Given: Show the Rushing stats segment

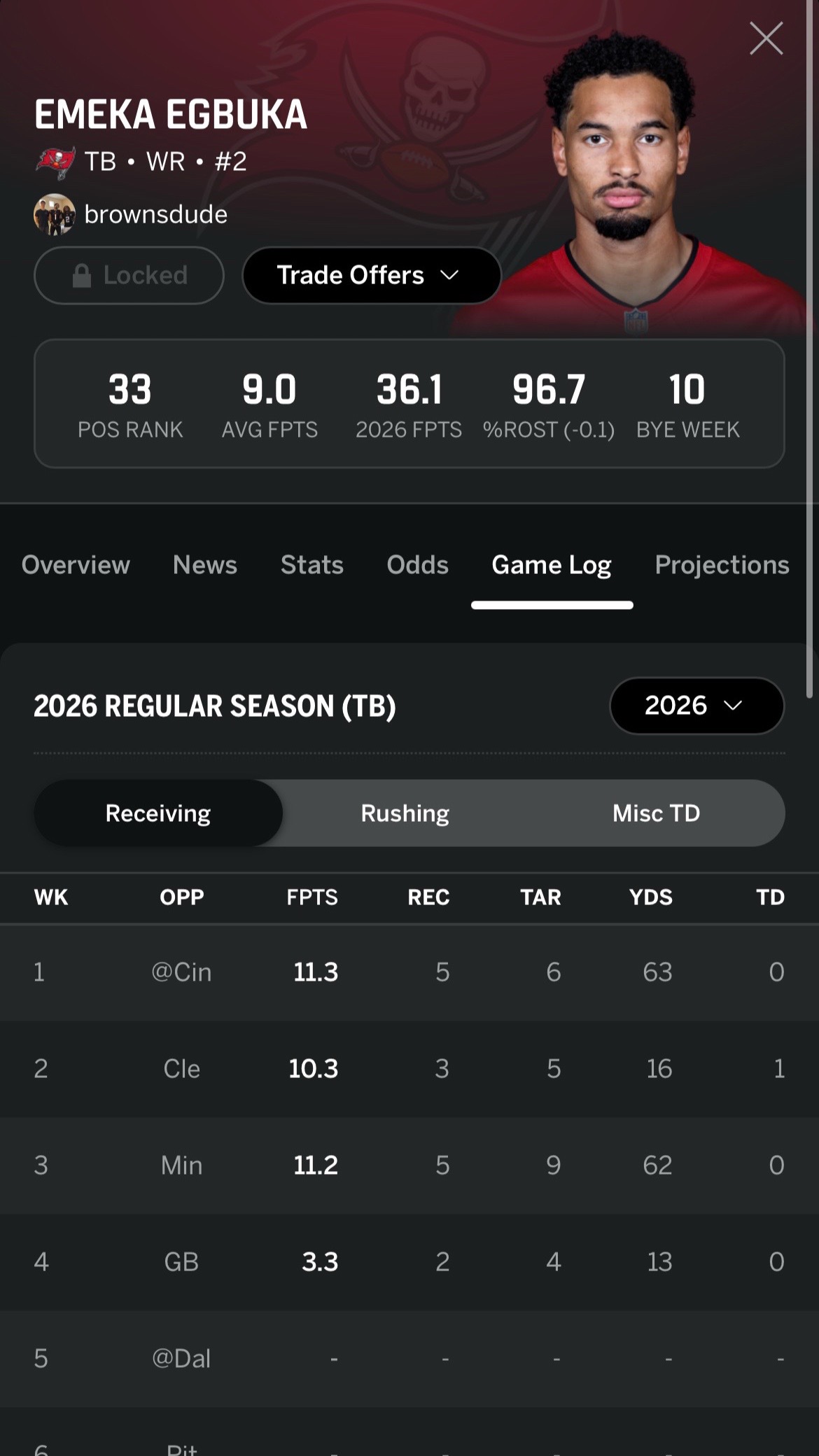Looking at the screenshot, I should point(405,813).
